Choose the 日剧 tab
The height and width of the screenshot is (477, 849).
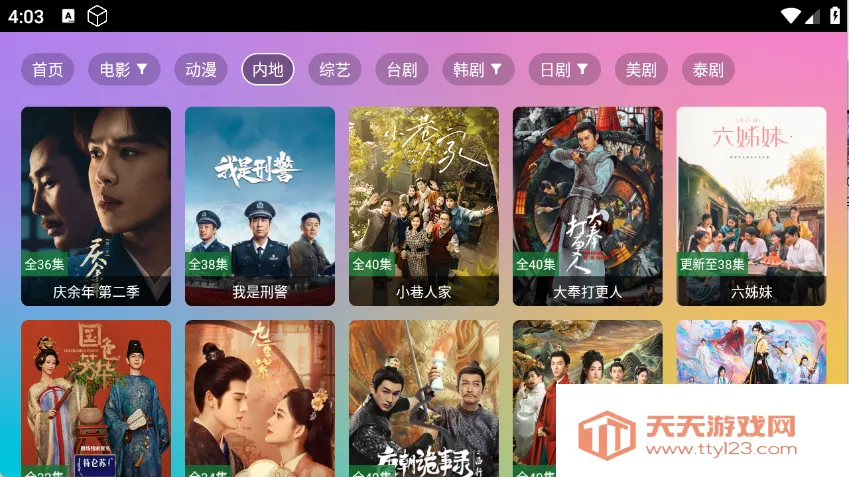tap(564, 69)
